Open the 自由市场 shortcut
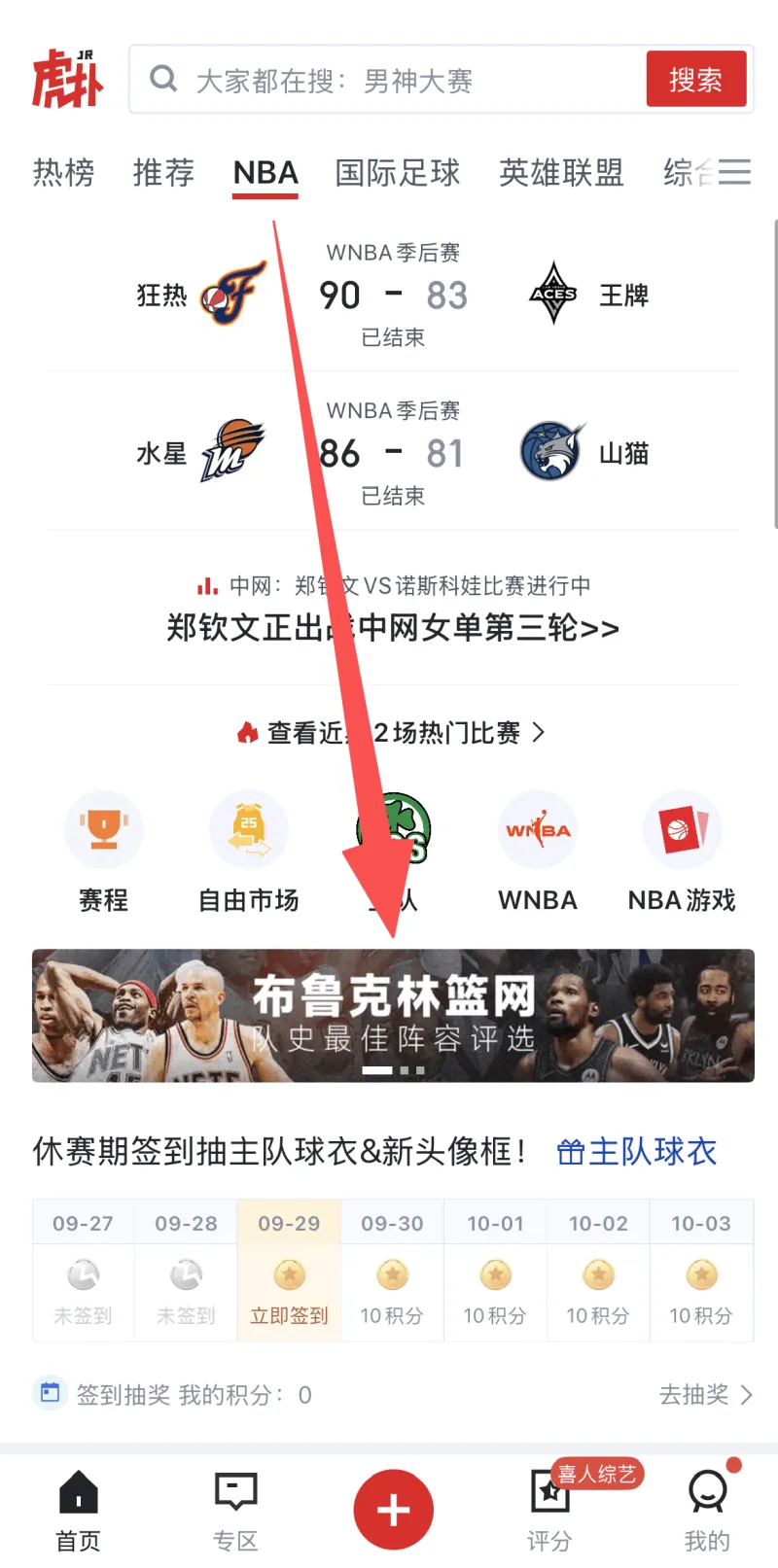The width and height of the screenshot is (778, 1568). (x=248, y=851)
